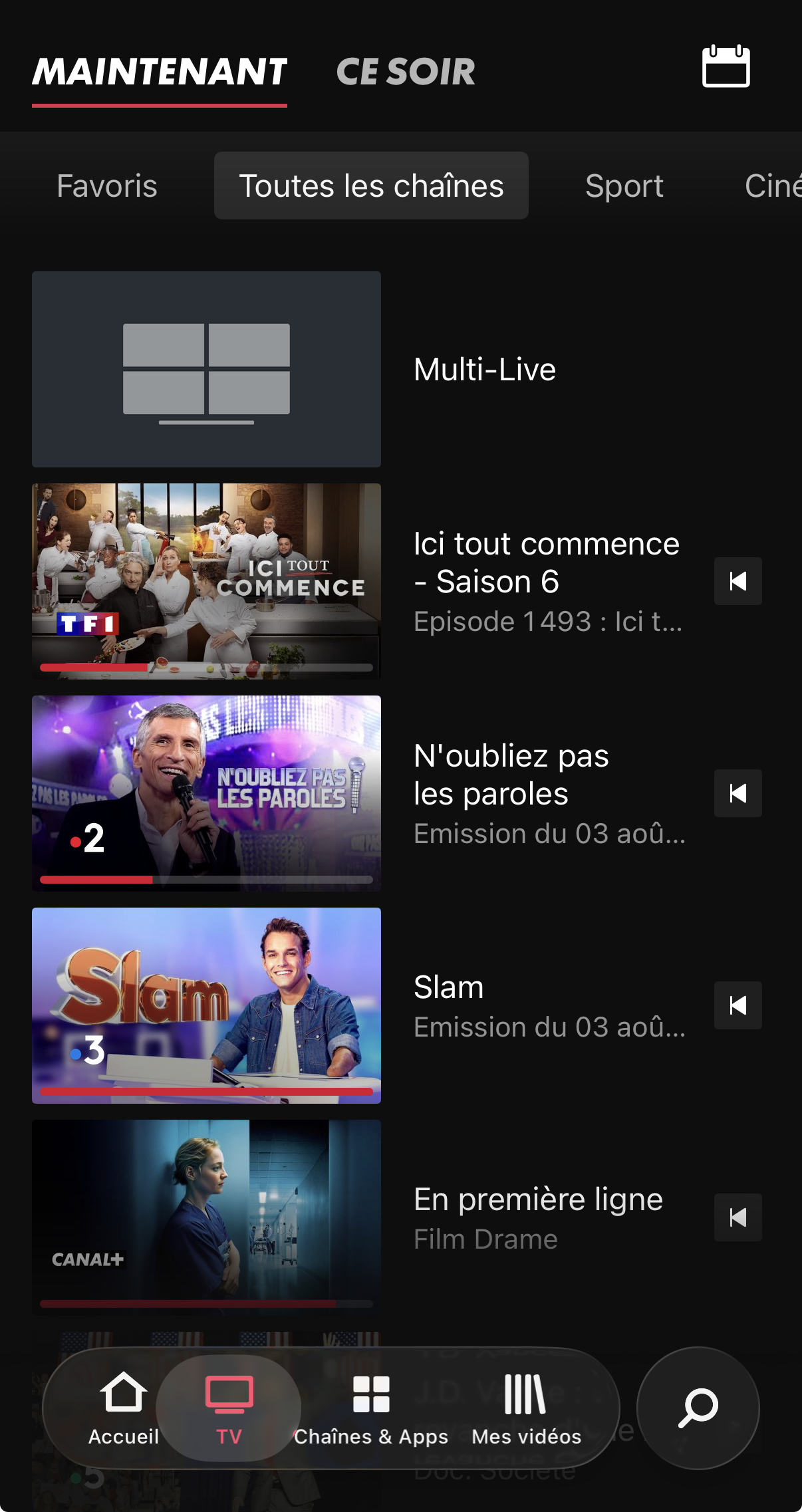This screenshot has width=802, height=1512.
Task: Open the TV guide calendar icon
Action: point(726,66)
